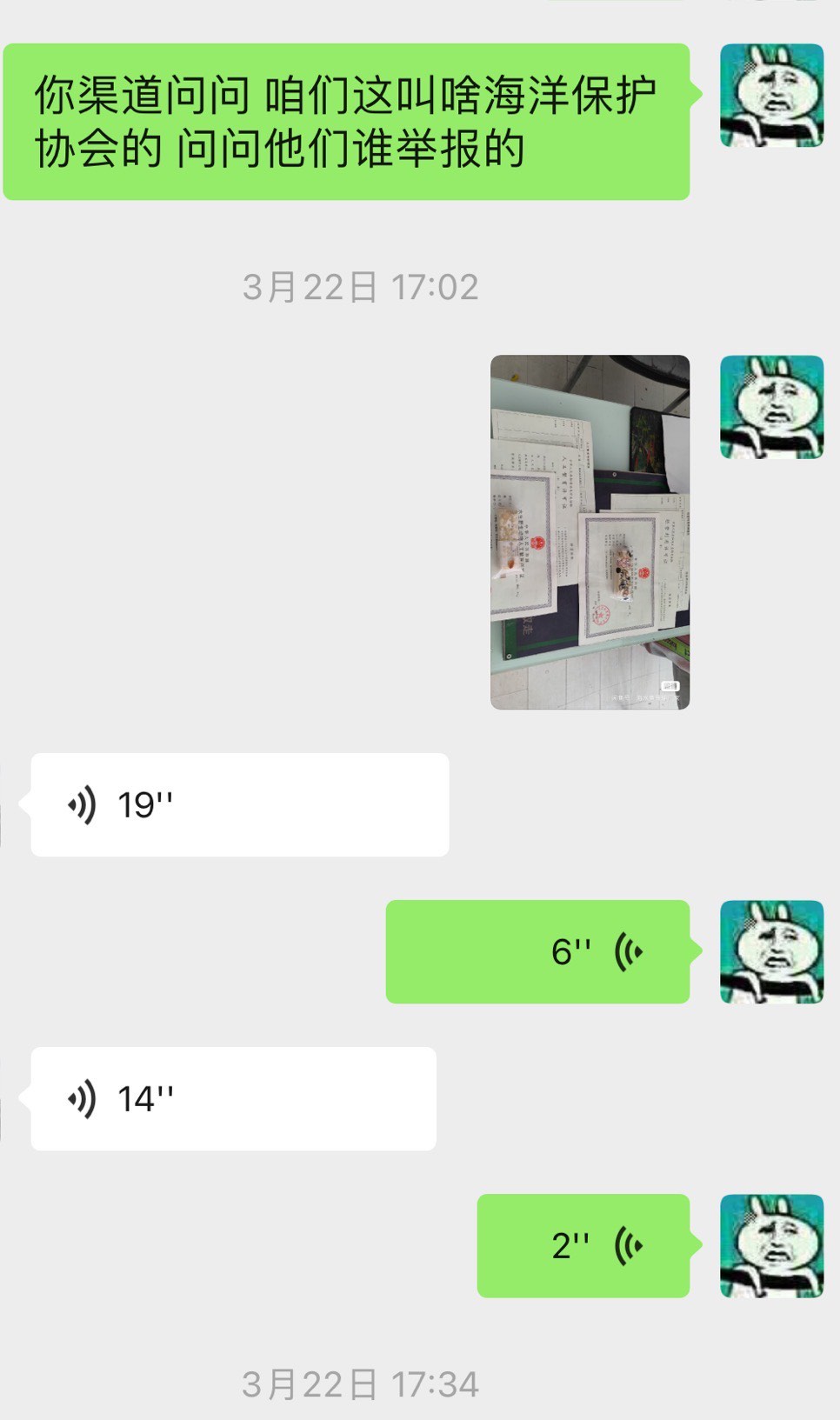Play the 2-second voice message
Image resolution: width=840 pixels, height=1420 pixels.
(583, 1245)
